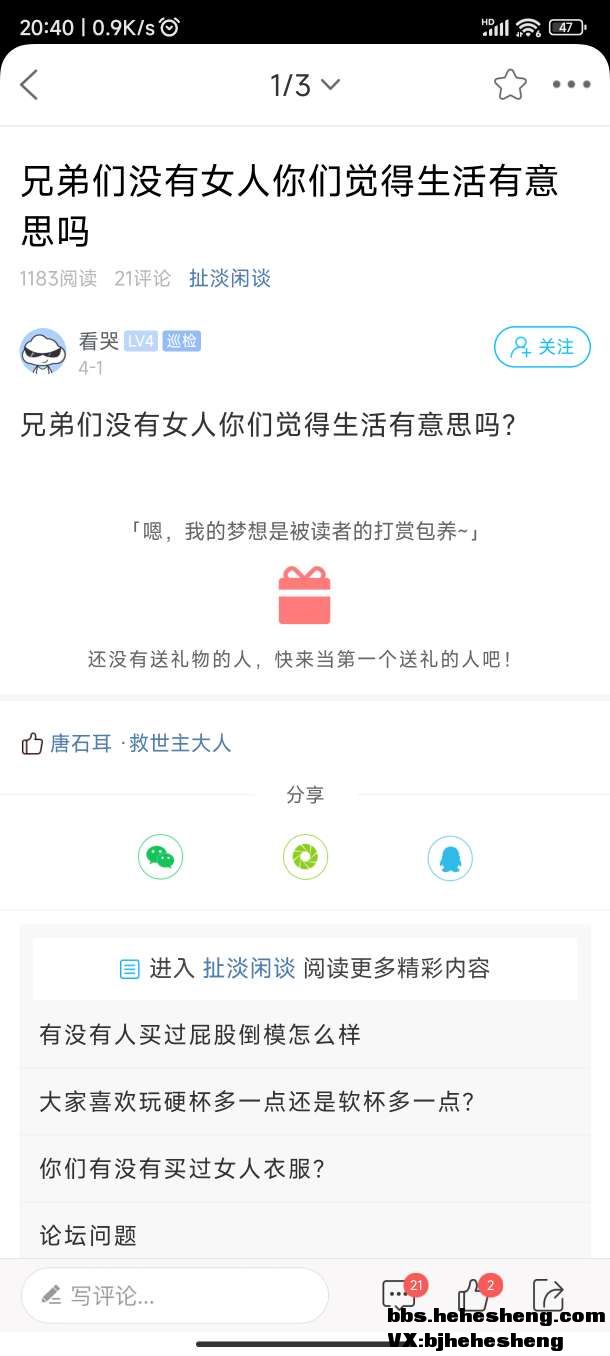This screenshot has height=1356, width=610.
Task: View liker 唐石耳's profile
Action: [81, 743]
